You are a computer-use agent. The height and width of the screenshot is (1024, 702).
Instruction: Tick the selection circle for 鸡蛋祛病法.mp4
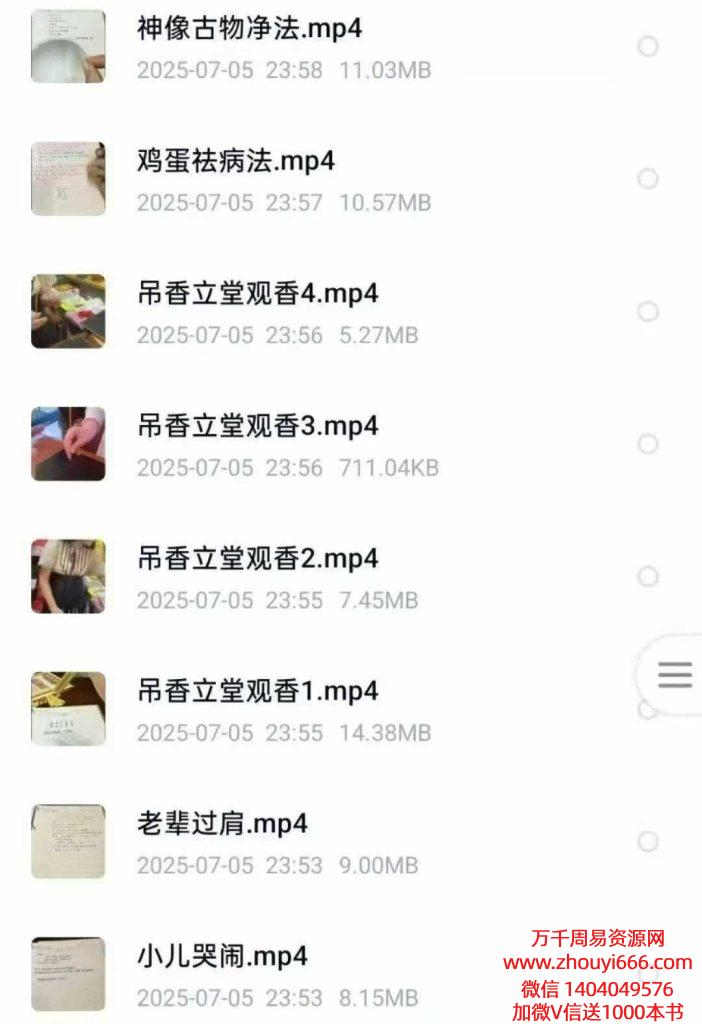pyautogui.click(x=648, y=179)
